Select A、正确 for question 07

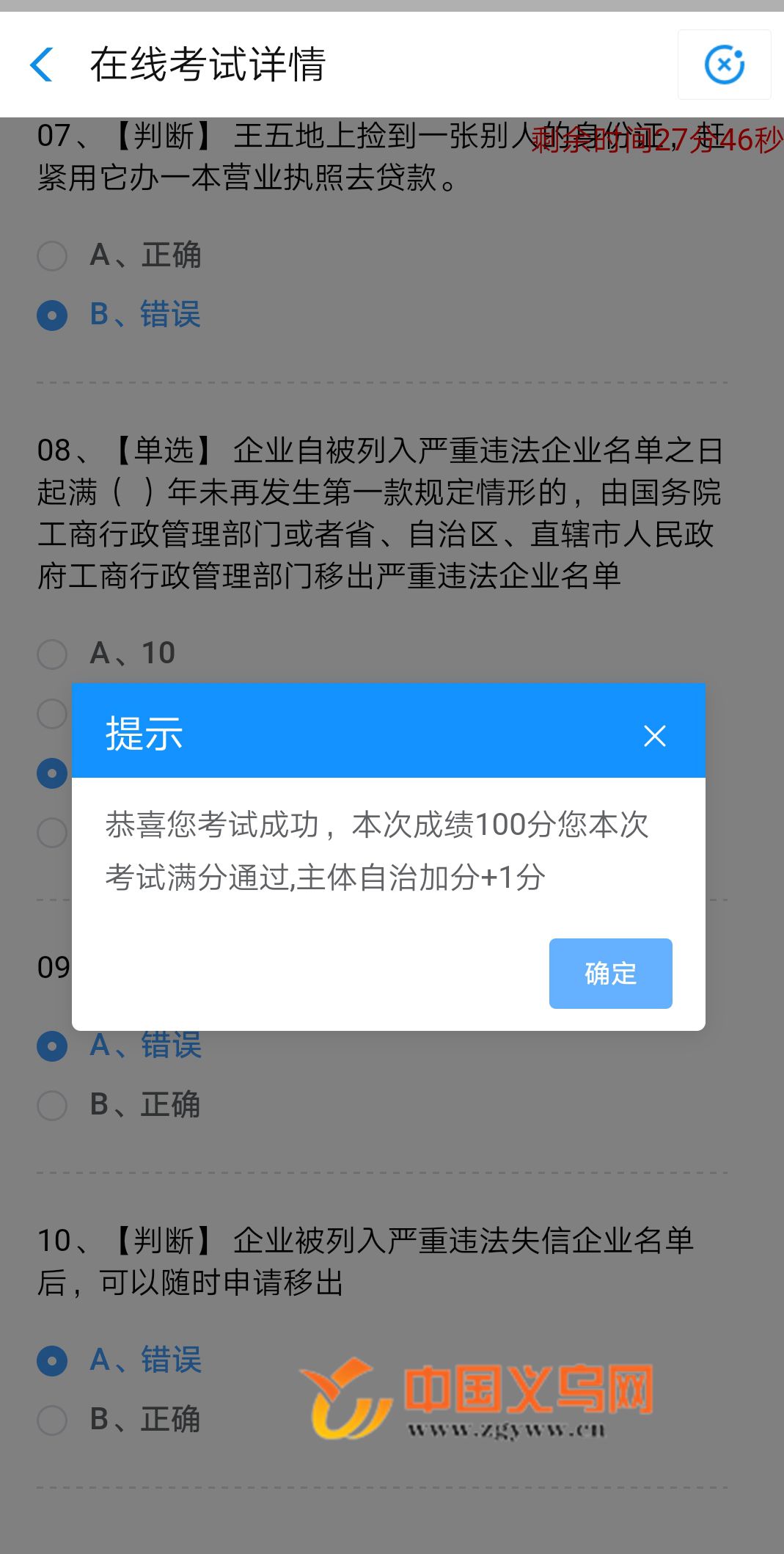[x=120, y=255]
